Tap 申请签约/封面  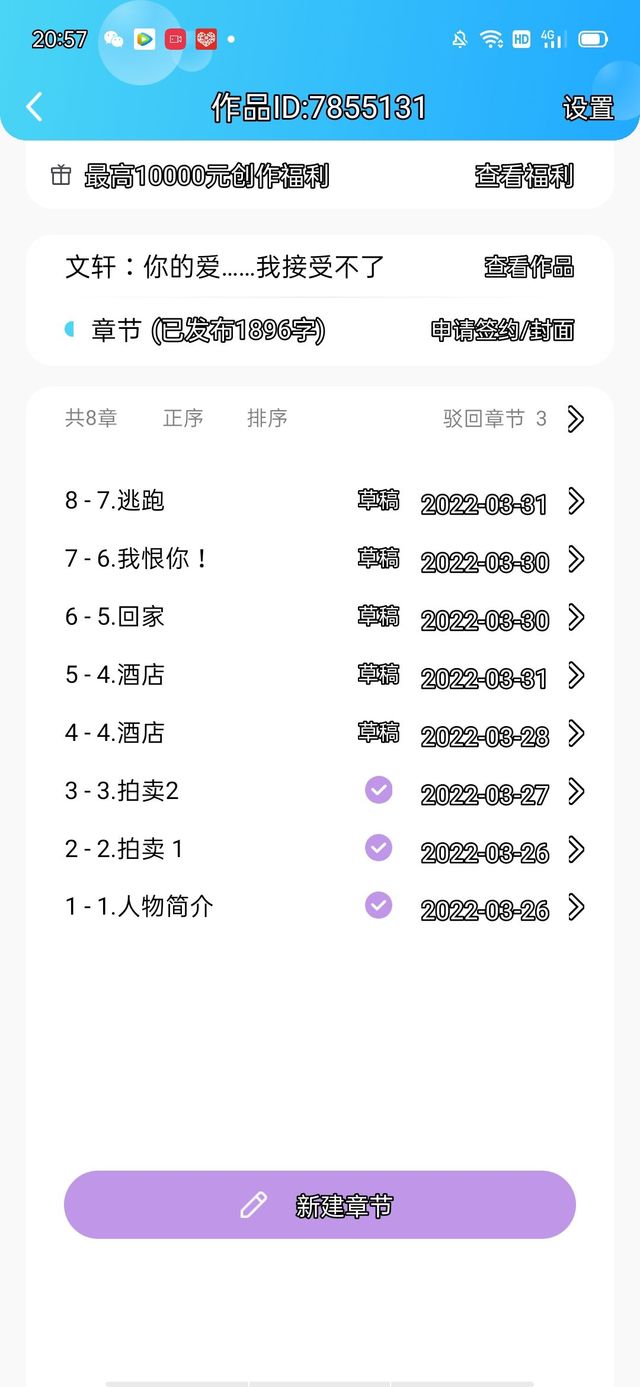pos(502,330)
